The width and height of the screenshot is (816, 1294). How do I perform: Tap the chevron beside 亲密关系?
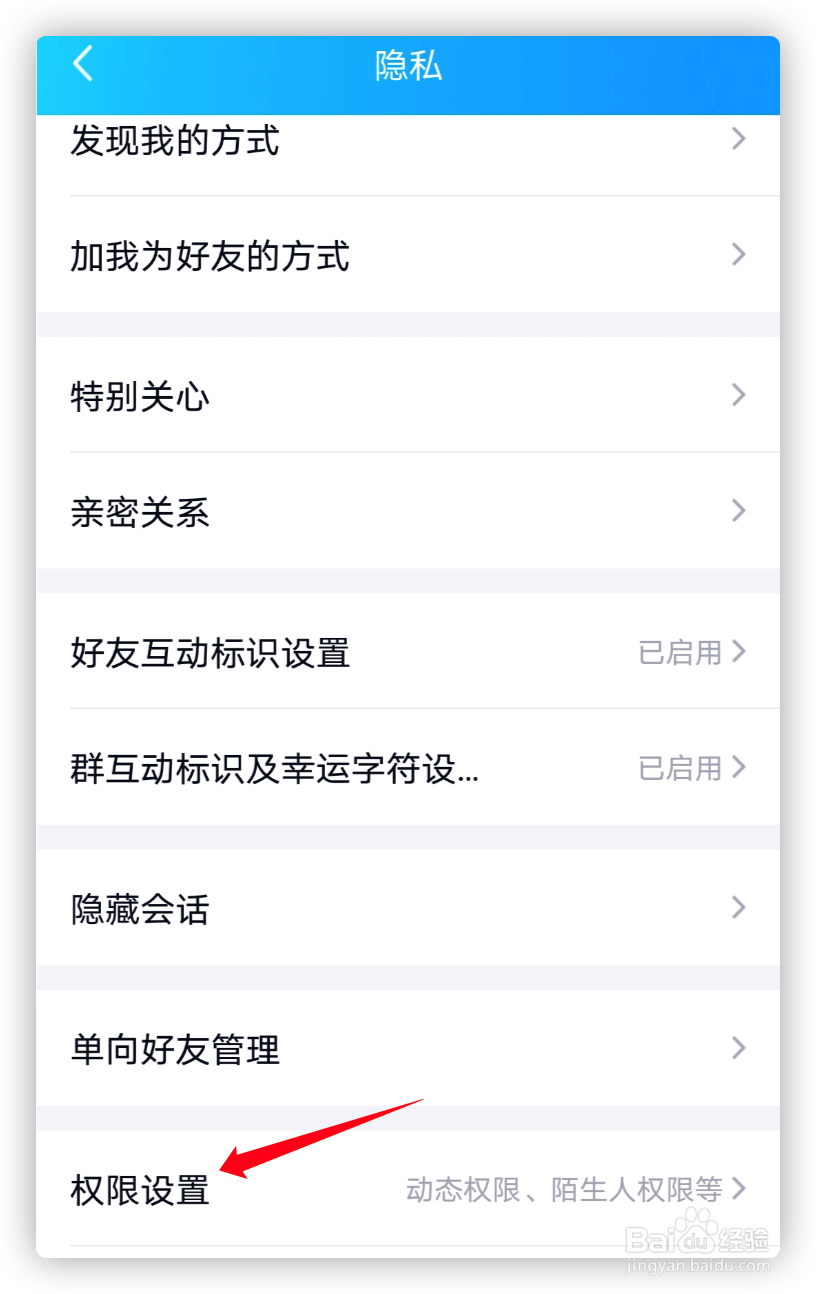[x=738, y=512]
